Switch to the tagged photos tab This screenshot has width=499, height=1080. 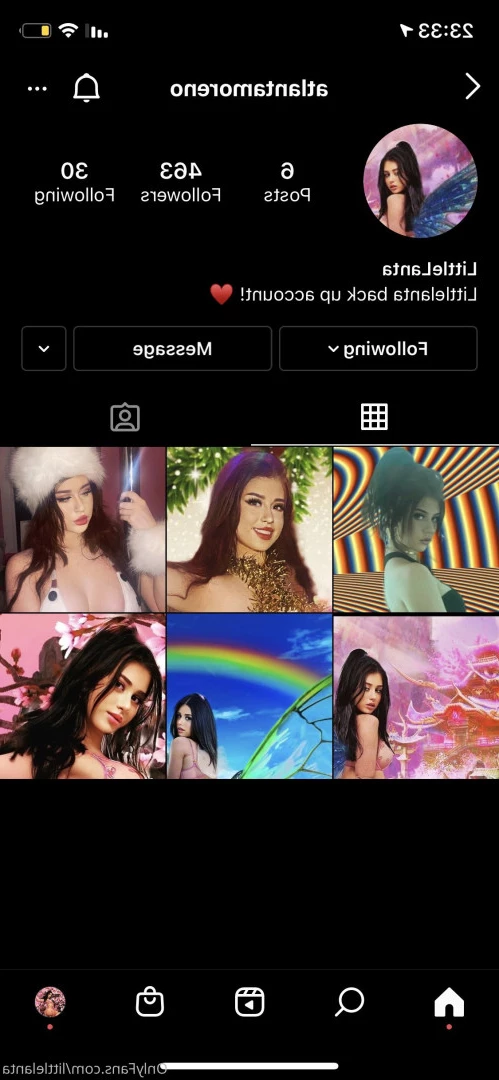(125, 417)
